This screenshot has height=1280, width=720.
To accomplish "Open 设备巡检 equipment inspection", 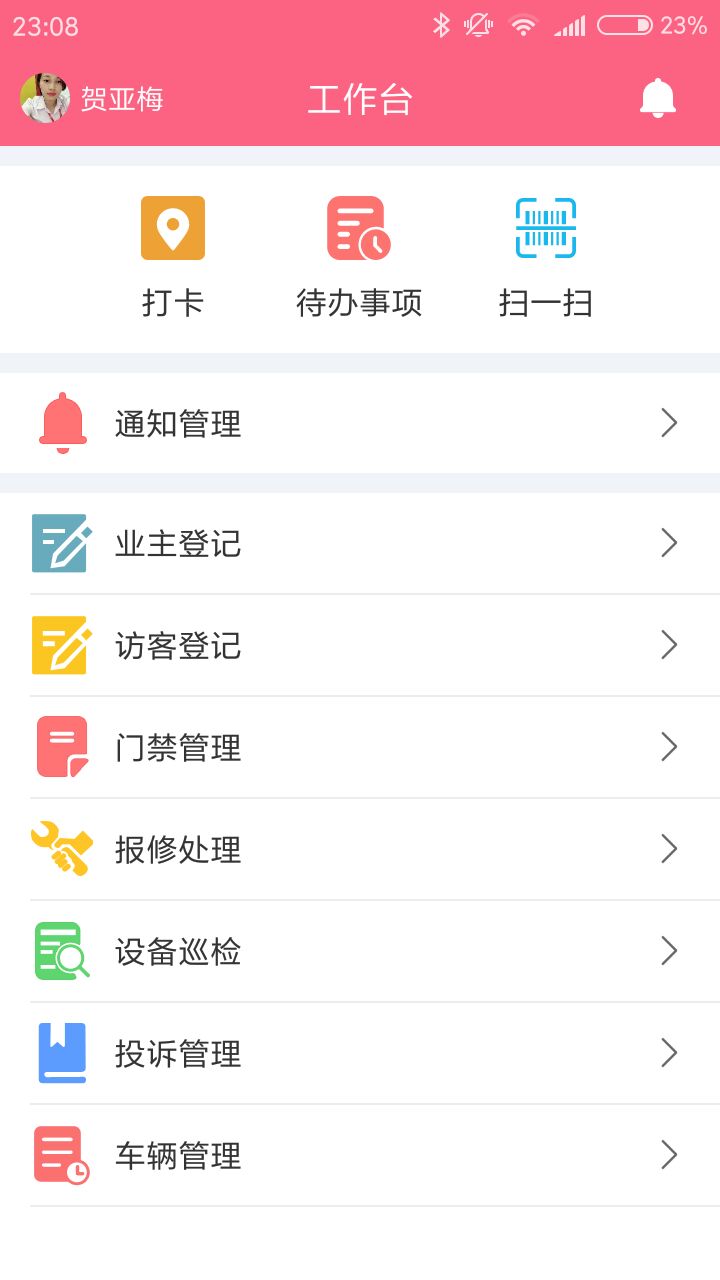I will (360, 951).
